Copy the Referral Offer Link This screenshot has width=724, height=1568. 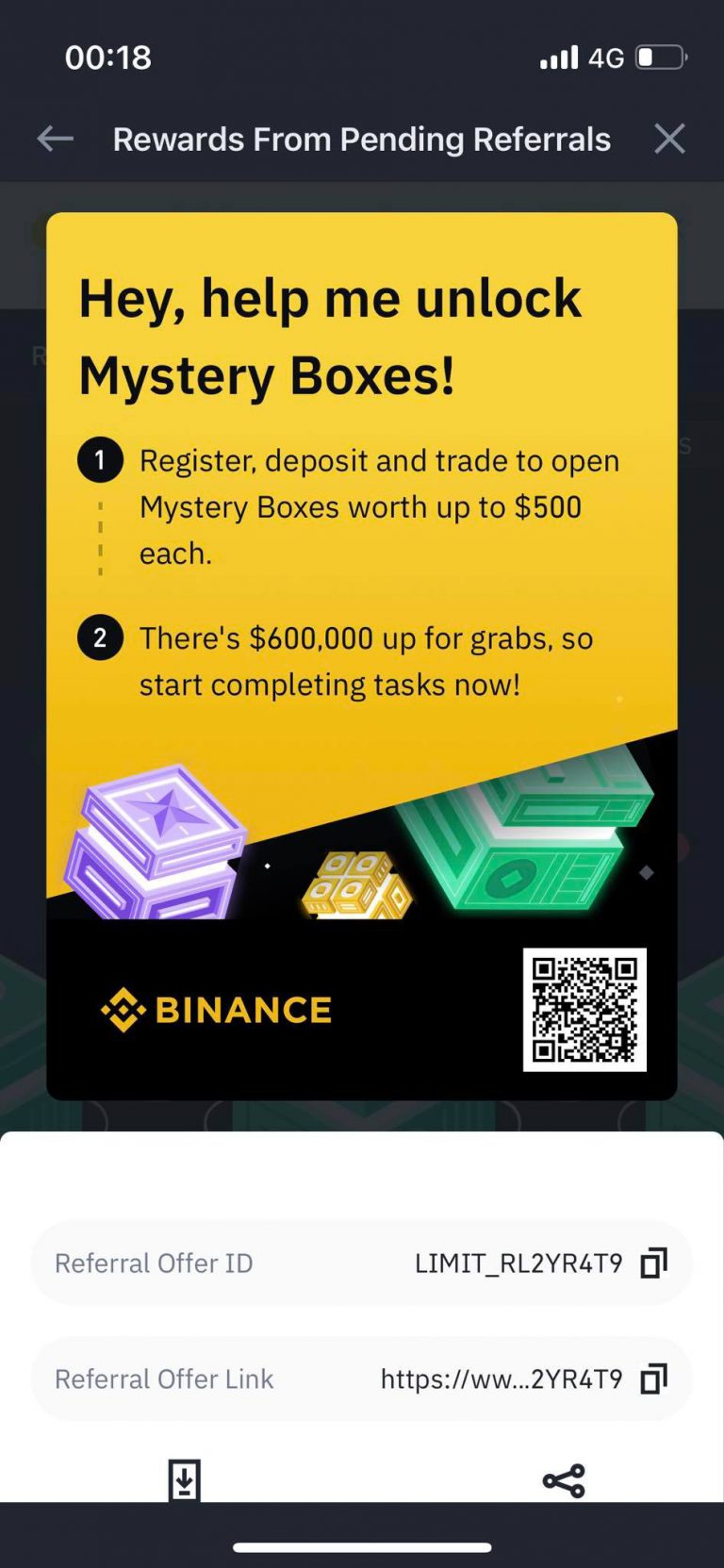(653, 1378)
